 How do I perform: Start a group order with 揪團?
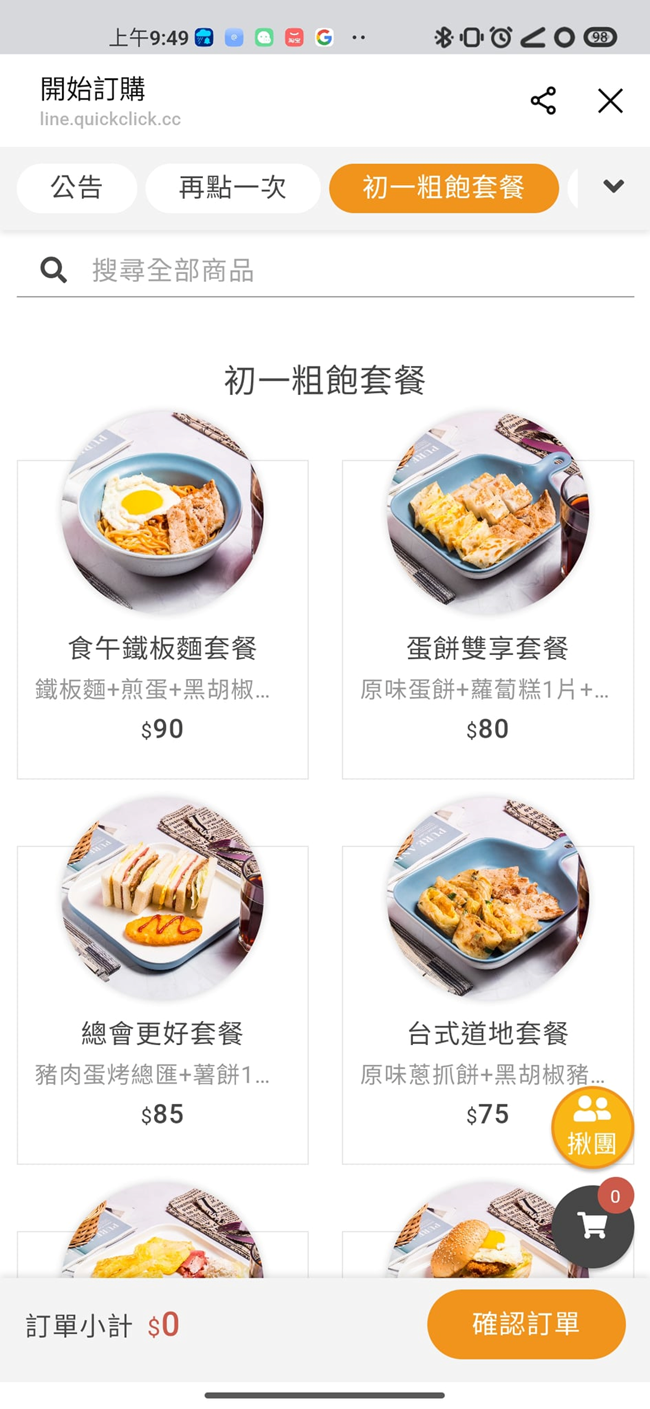pyautogui.click(x=592, y=1127)
